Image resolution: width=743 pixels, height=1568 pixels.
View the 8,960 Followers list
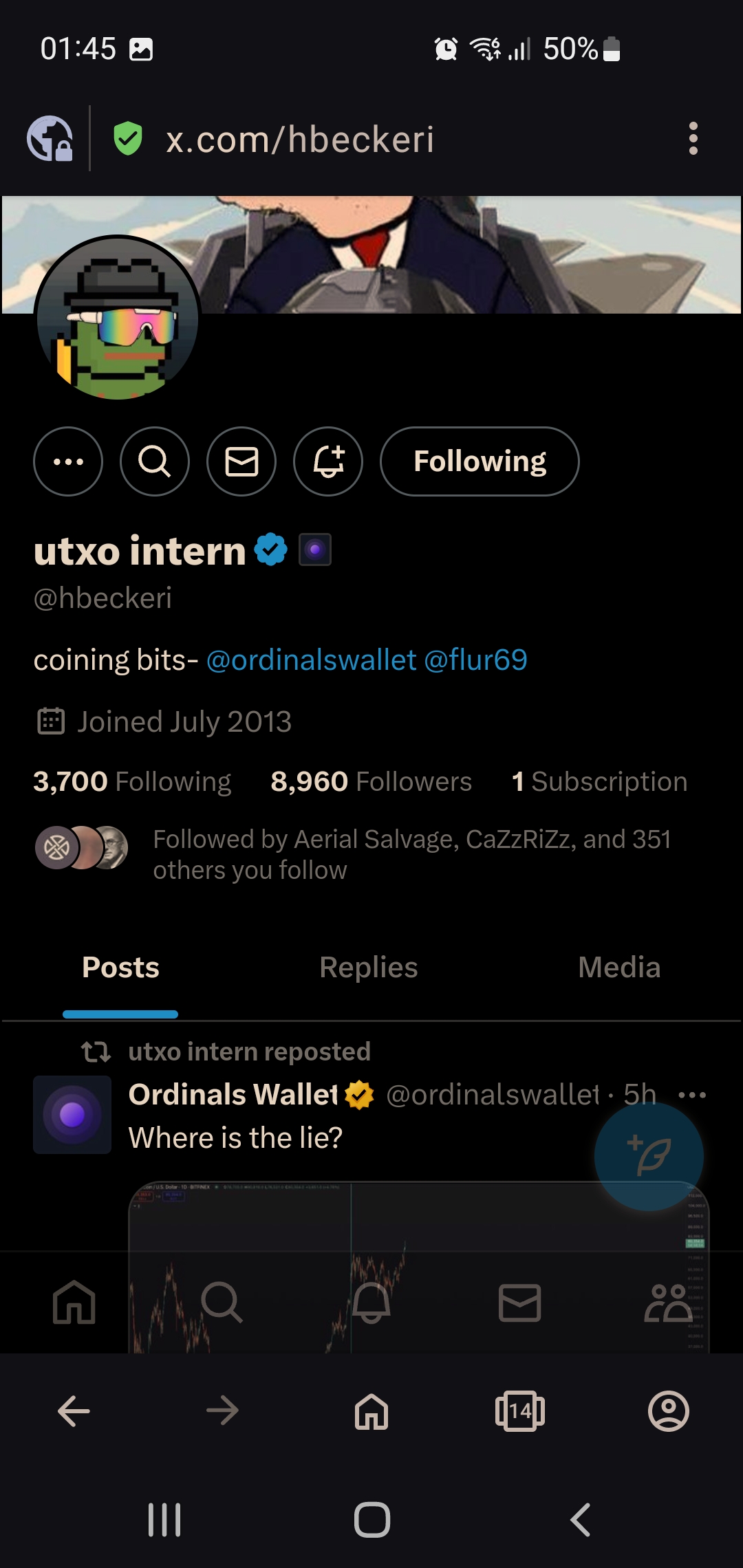pyautogui.click(x=371, y=781)
